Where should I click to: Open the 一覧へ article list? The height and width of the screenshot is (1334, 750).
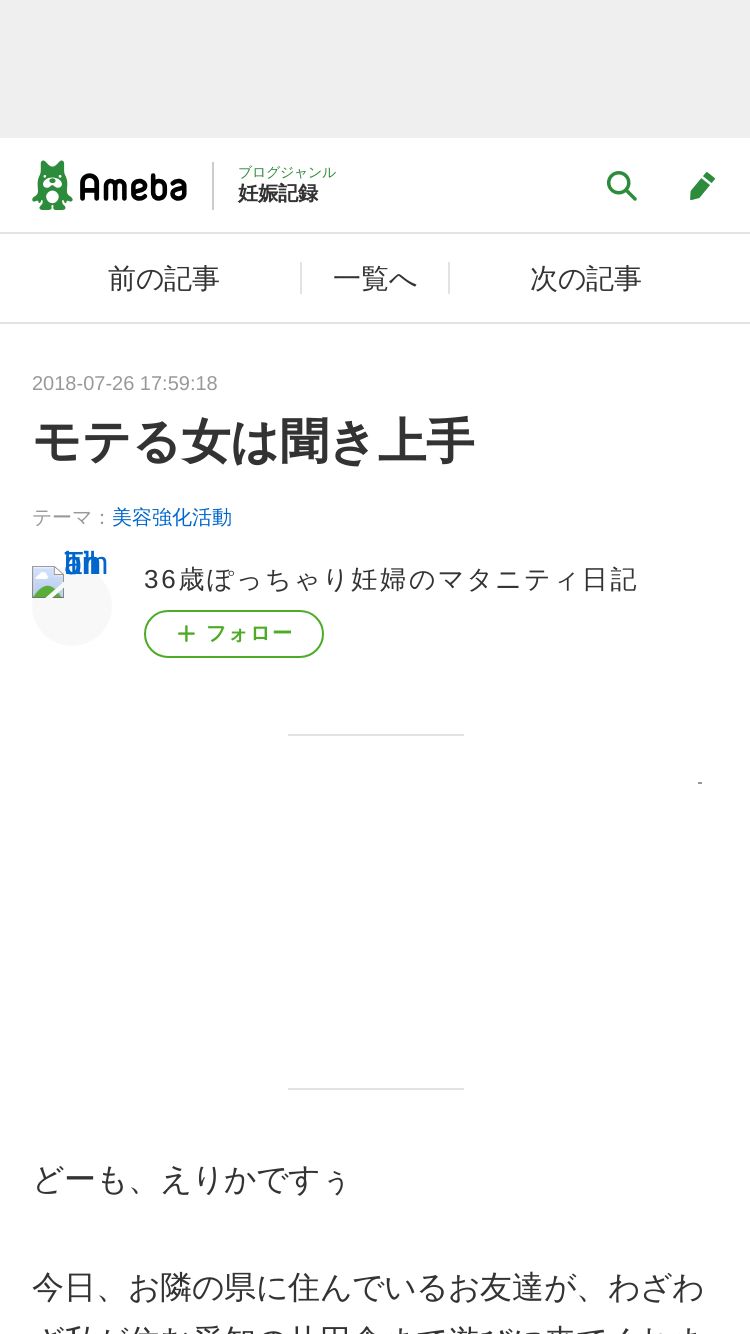[375, 279]
